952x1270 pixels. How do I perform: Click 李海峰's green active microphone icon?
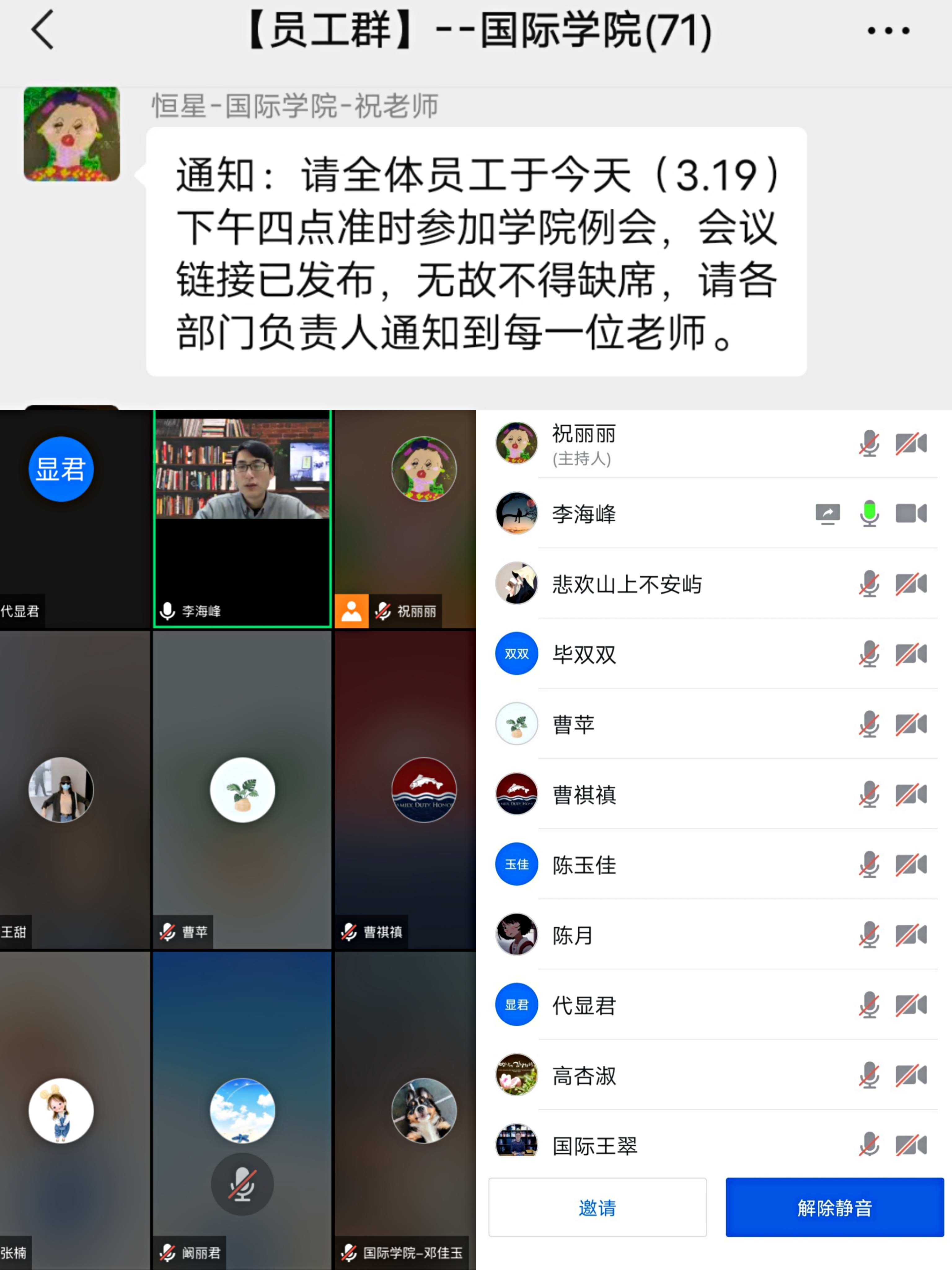[869, 514]
